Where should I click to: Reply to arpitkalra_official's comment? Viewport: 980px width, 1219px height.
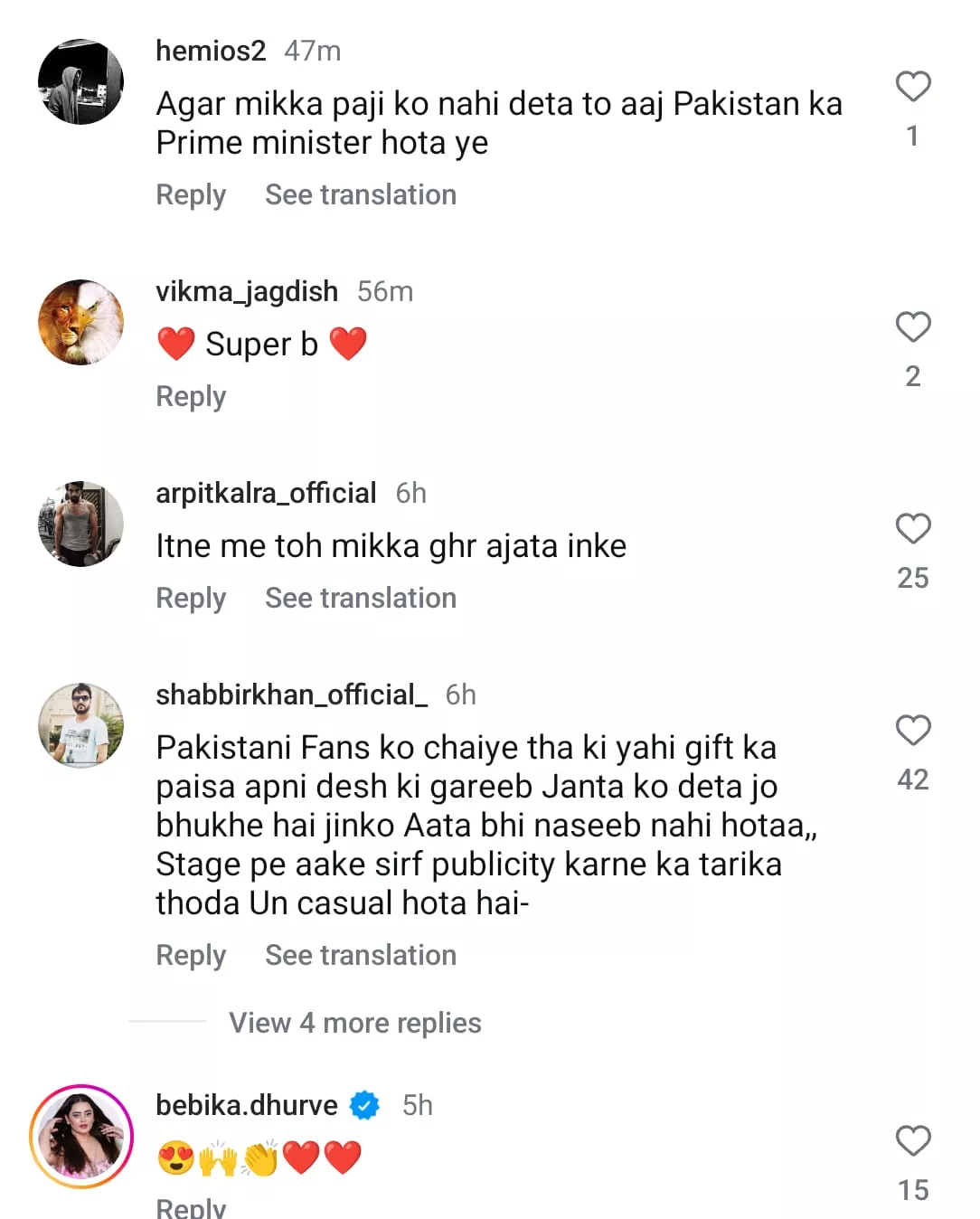(191, 599)
